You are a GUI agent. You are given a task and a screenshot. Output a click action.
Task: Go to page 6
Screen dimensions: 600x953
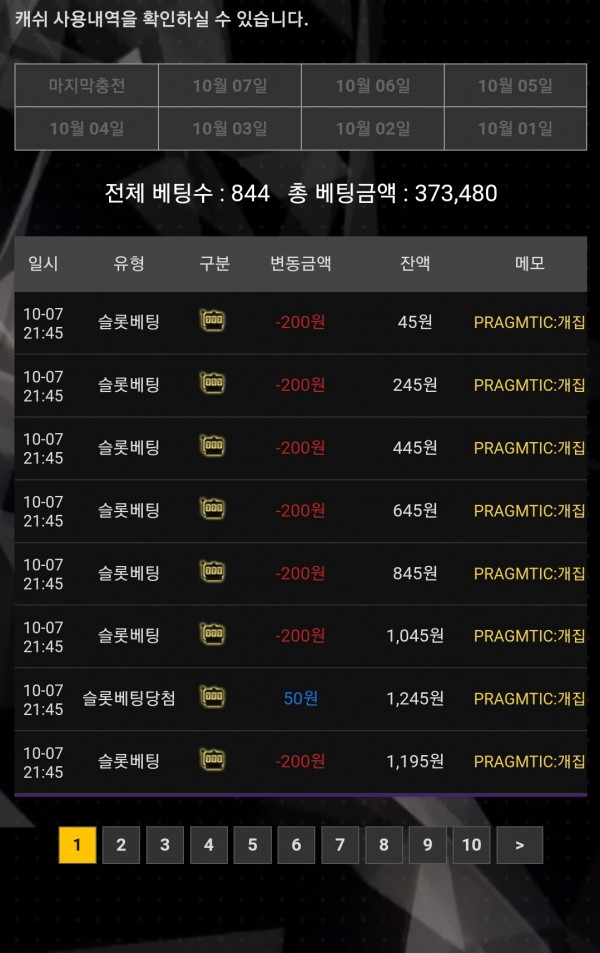296,845
